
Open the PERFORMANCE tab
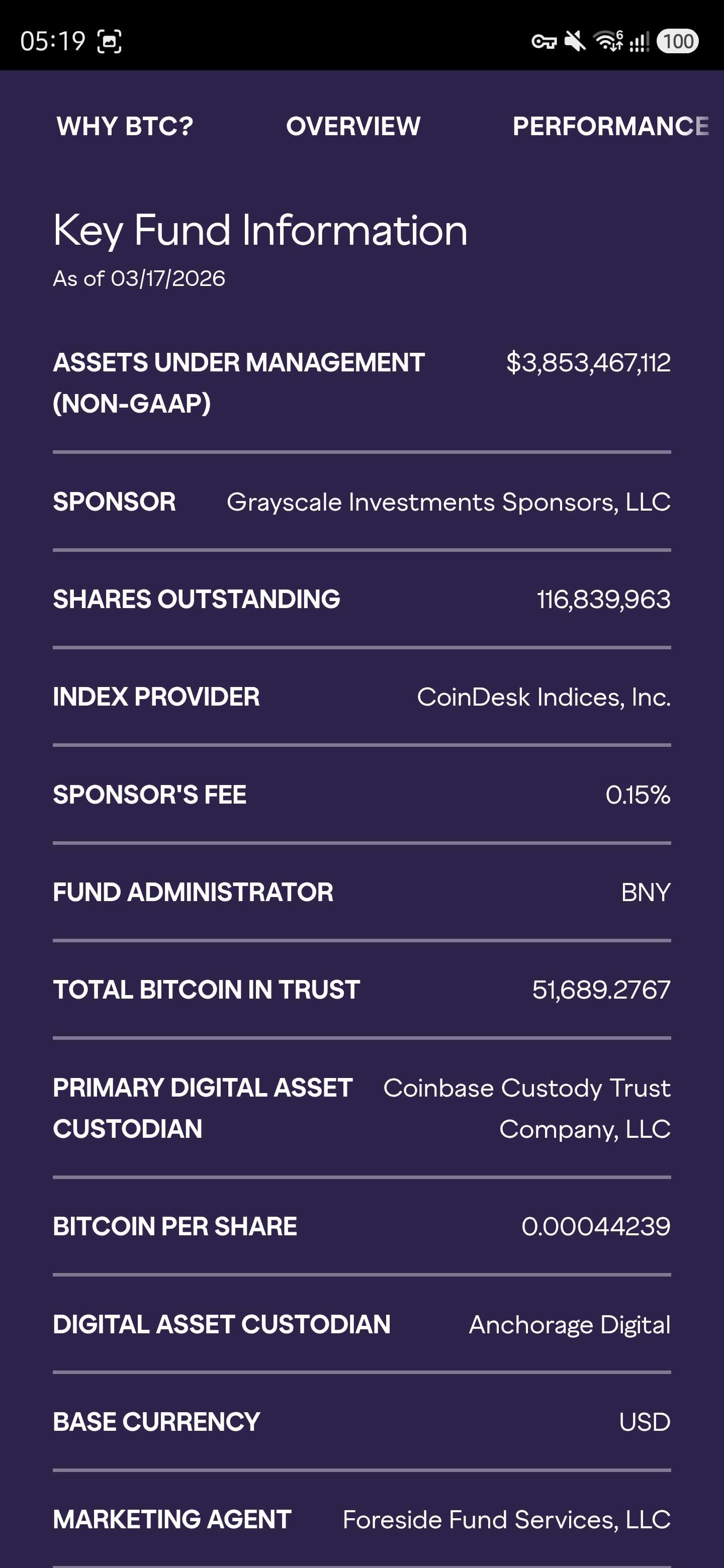610,126
